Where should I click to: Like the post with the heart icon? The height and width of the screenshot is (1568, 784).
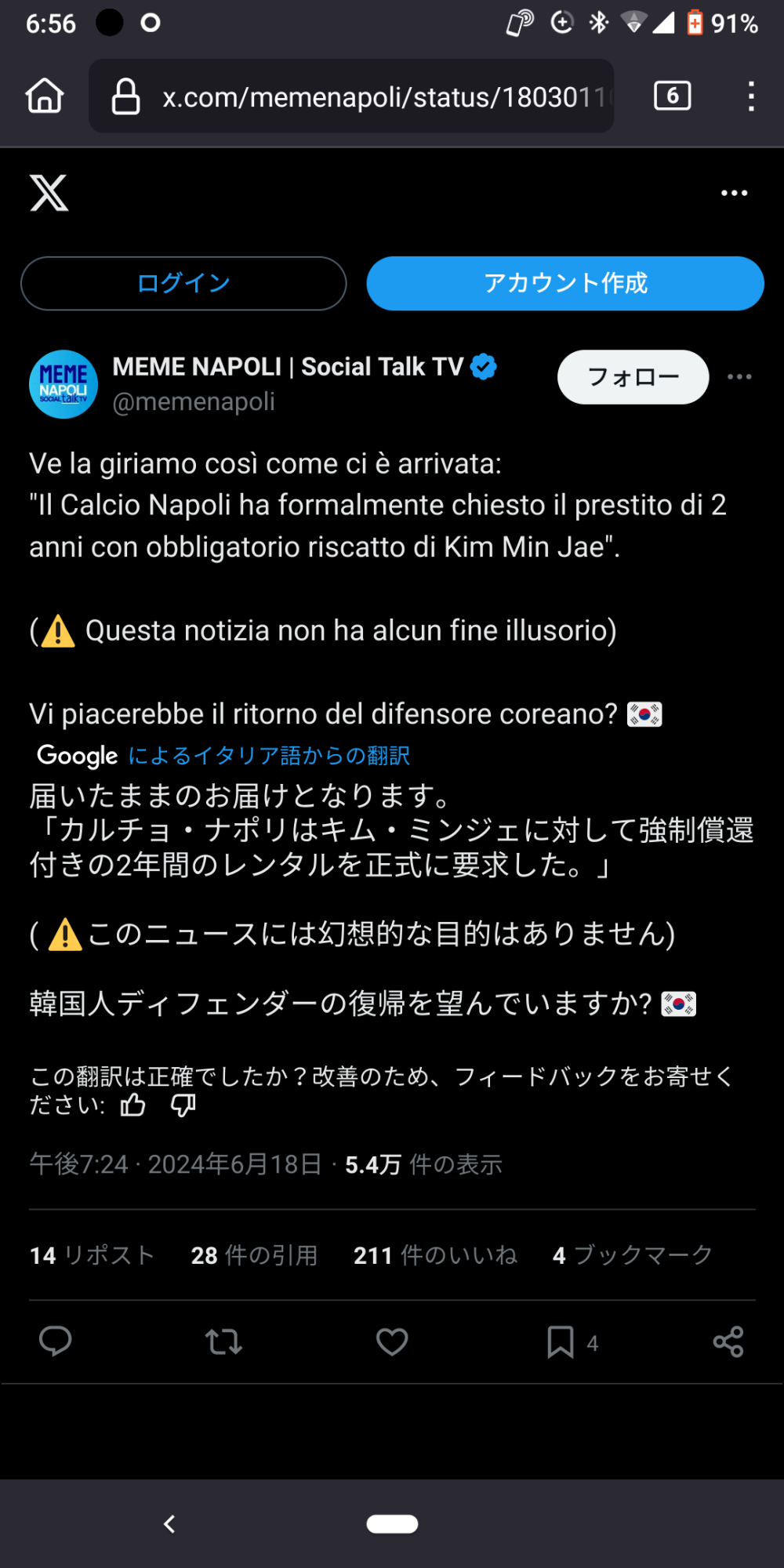392,1341
